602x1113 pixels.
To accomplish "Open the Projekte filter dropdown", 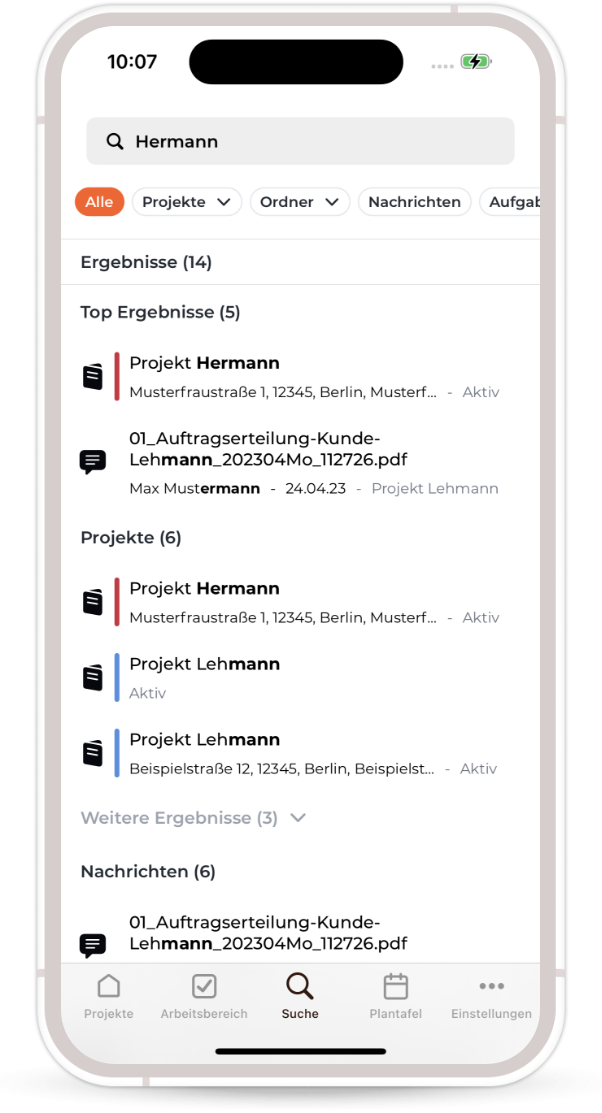I will pos(186,202).
